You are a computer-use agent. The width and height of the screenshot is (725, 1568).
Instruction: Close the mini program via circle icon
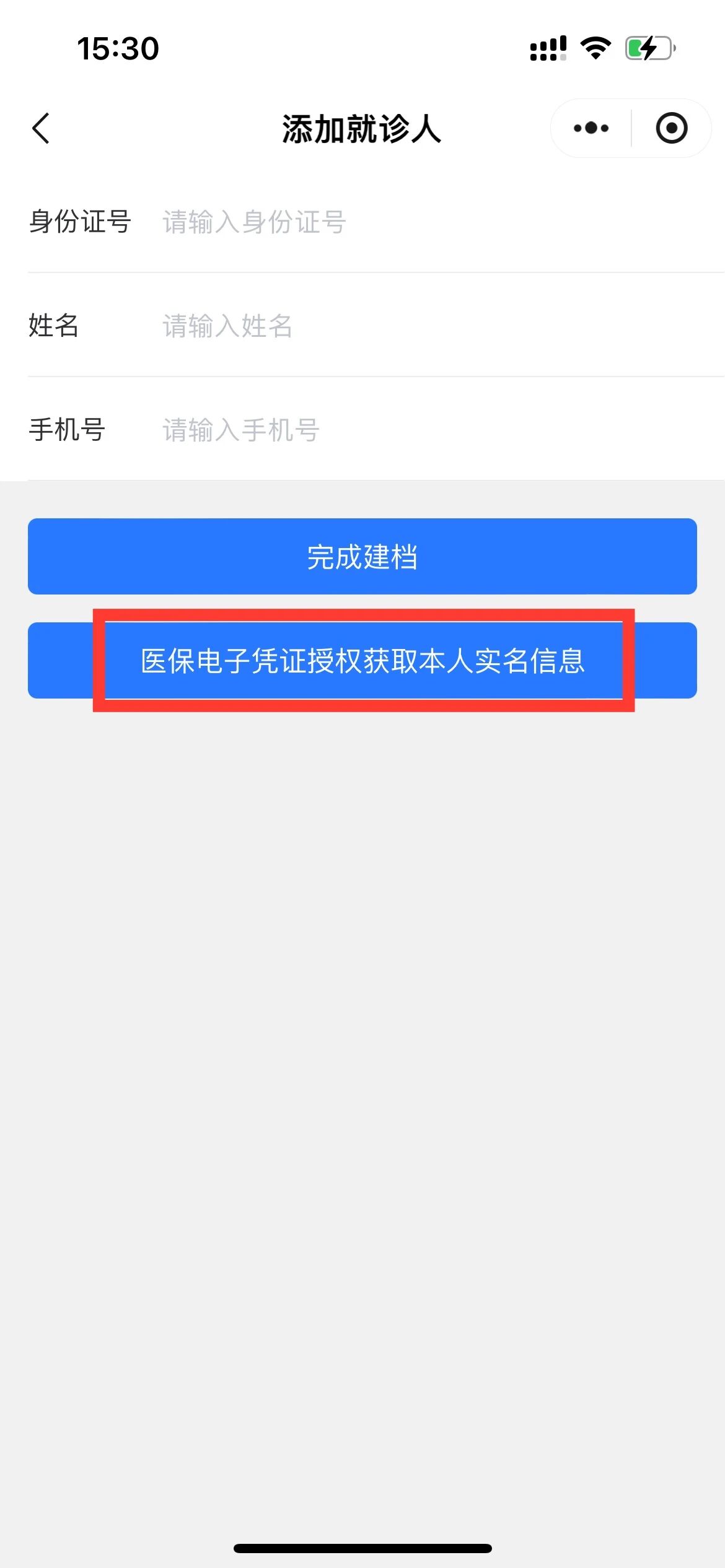(x=672, y=128)
